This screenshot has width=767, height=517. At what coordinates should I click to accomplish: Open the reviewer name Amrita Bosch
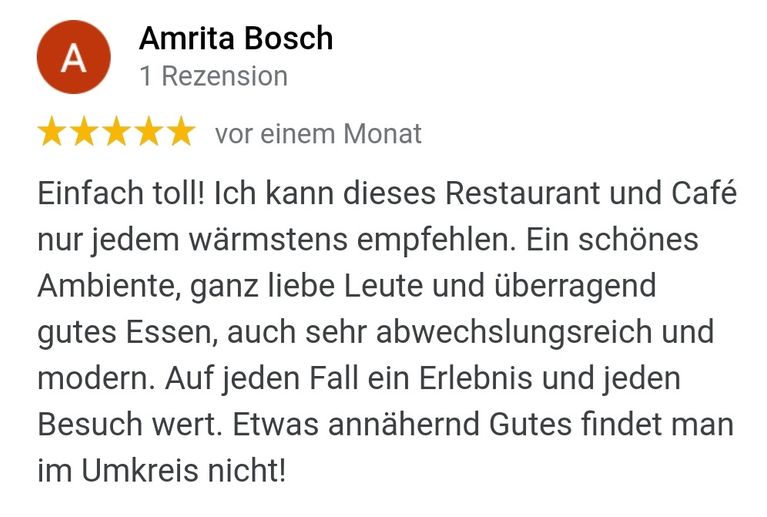(x=235, y=39)
